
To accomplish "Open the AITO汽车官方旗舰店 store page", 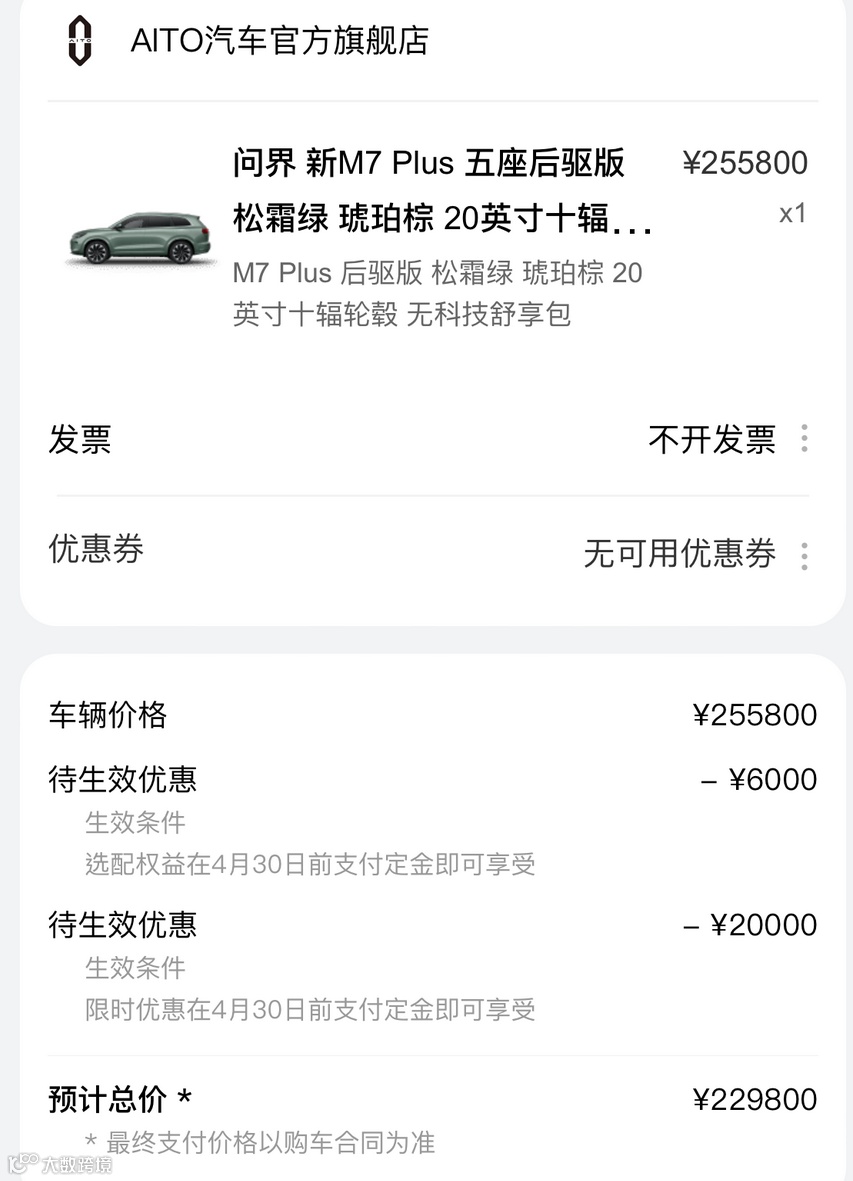I will pos(279,41).
